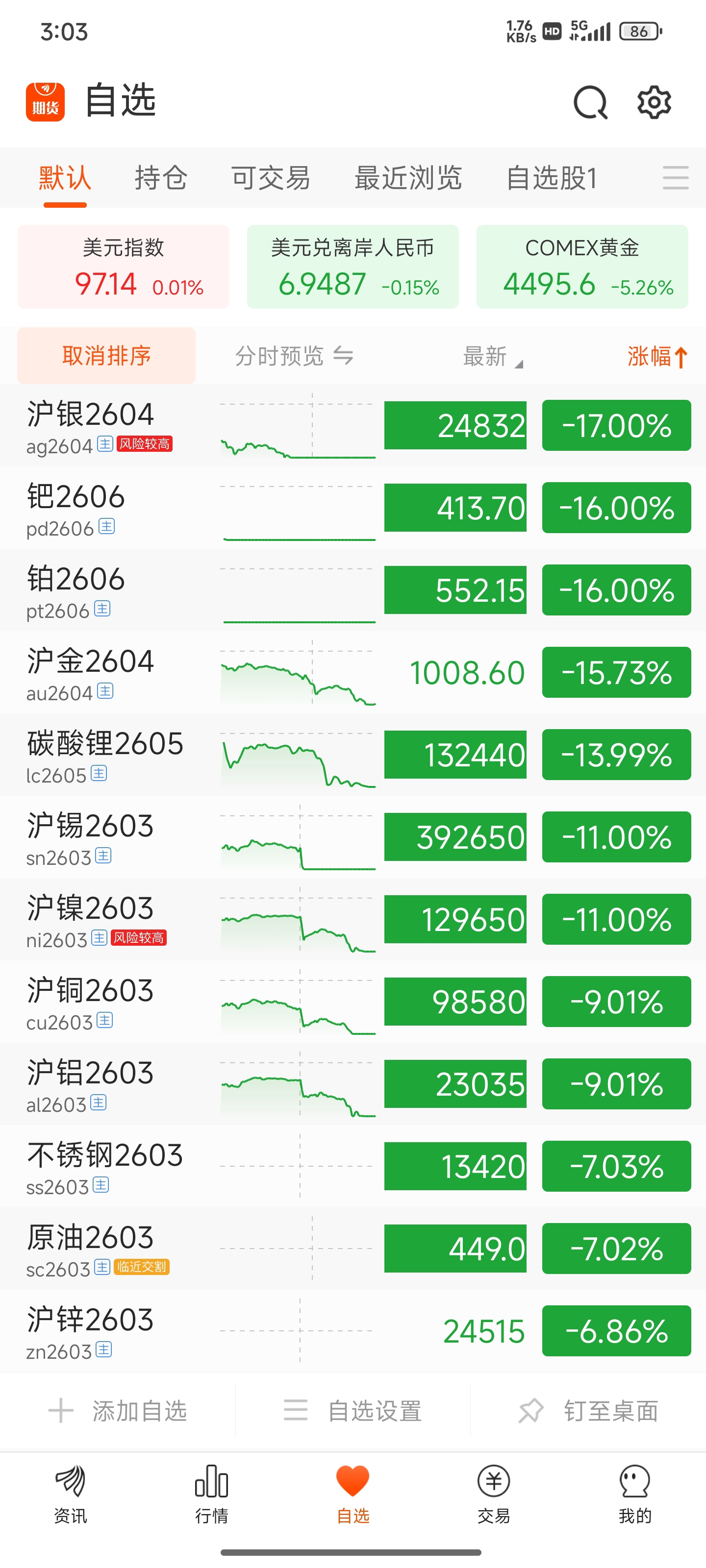Switch to the 可交易 tab
Image resolution: width=706 pixels, height=1568 pixels.
(x=271, y=178)
